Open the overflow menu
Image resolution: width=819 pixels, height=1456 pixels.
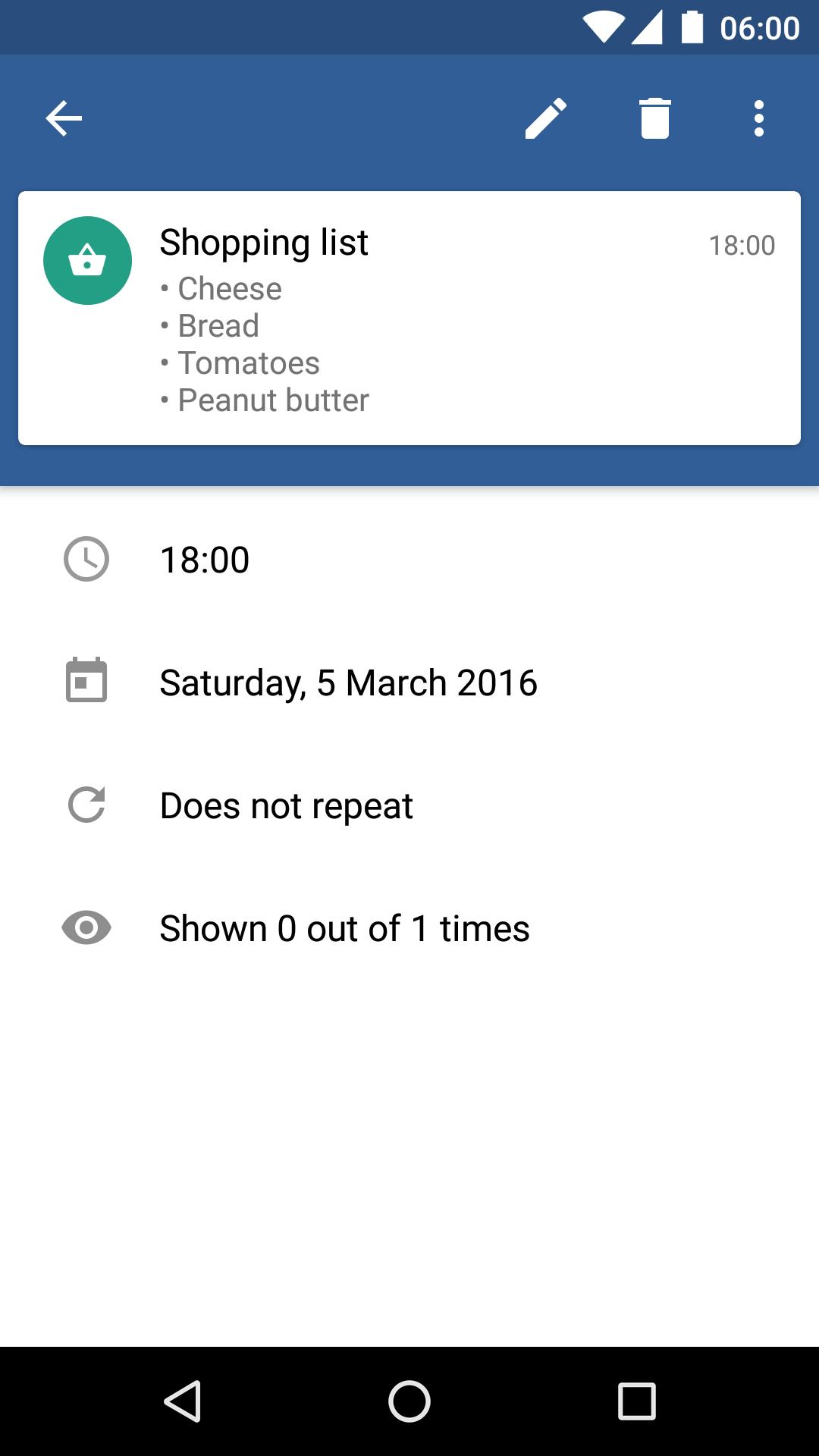(x=759, y=118)
